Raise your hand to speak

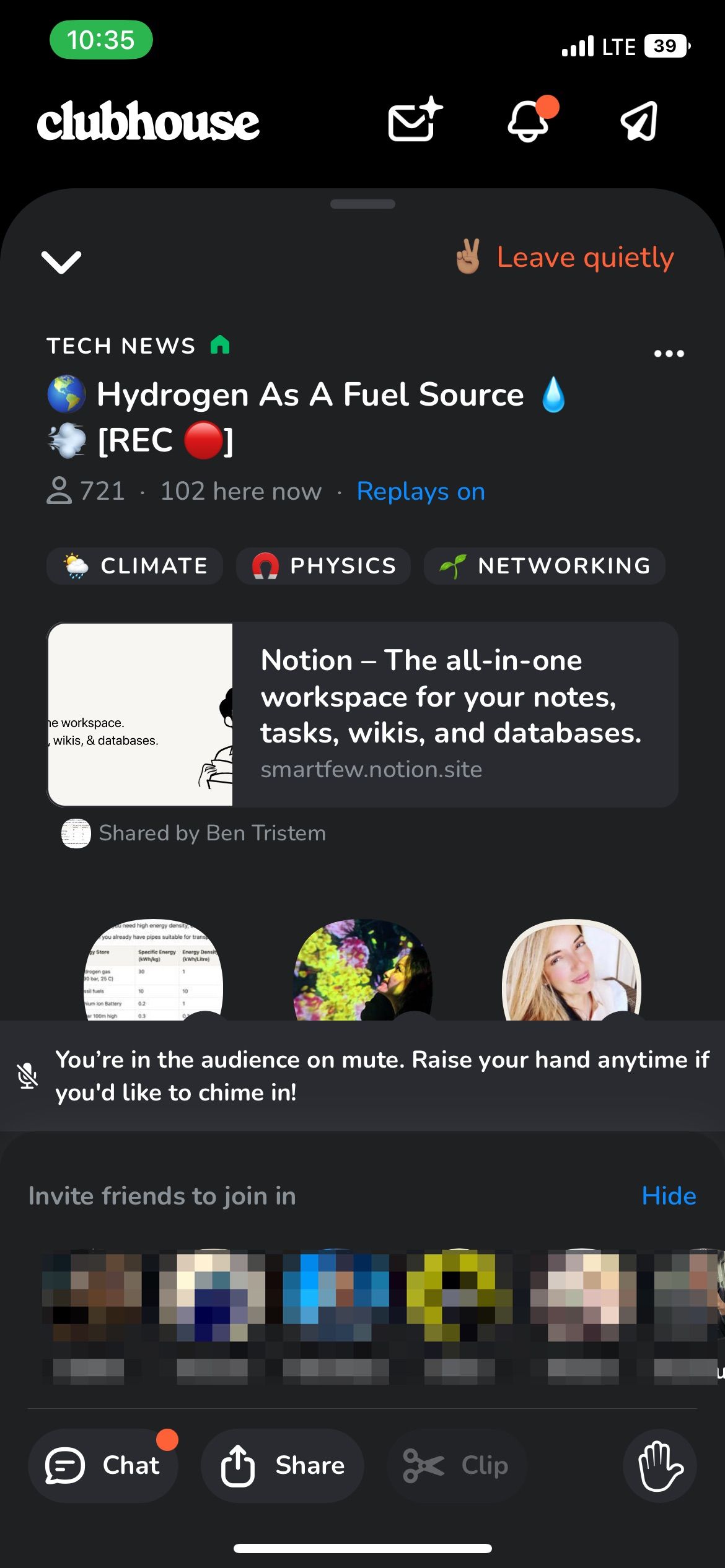tap(659, 1465)
